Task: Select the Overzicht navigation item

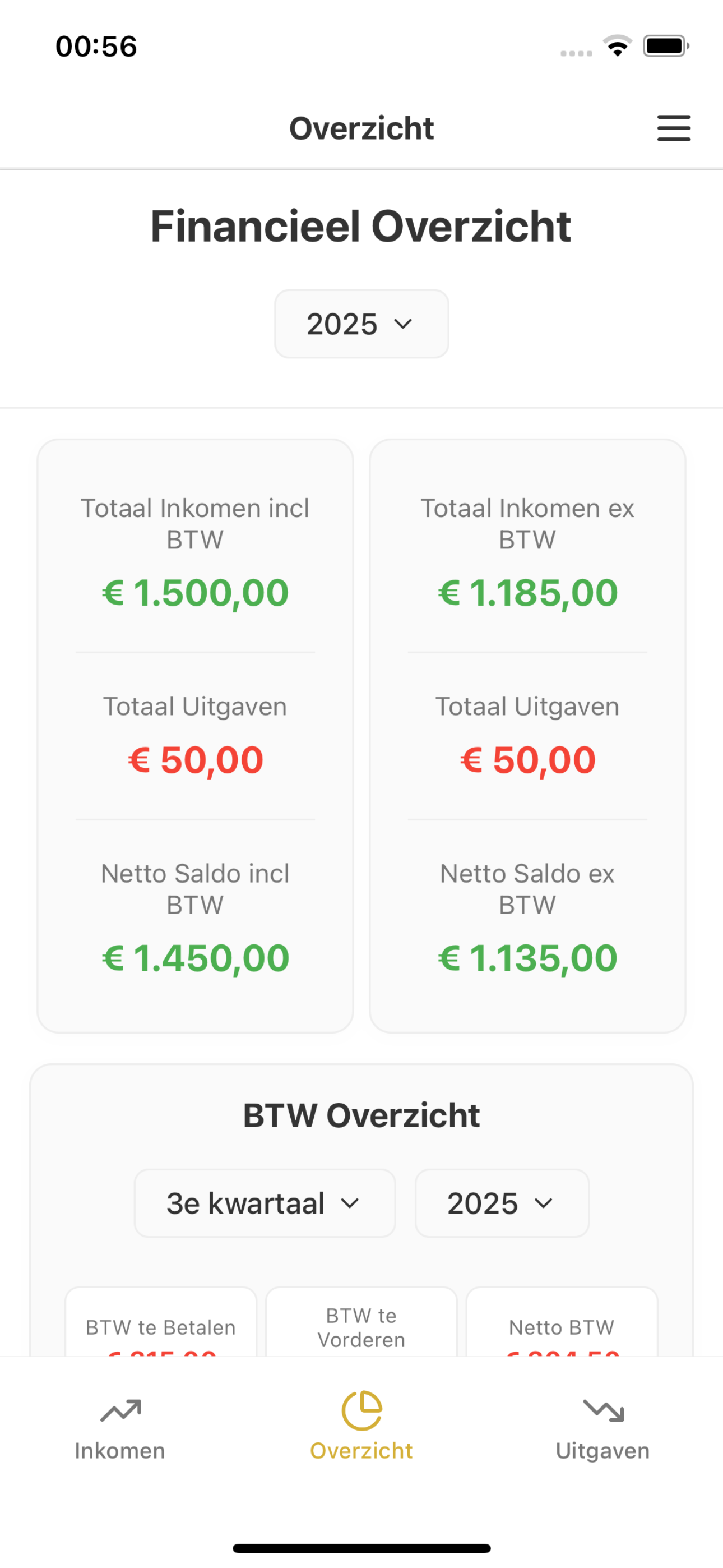Action: coord(361,1431)
